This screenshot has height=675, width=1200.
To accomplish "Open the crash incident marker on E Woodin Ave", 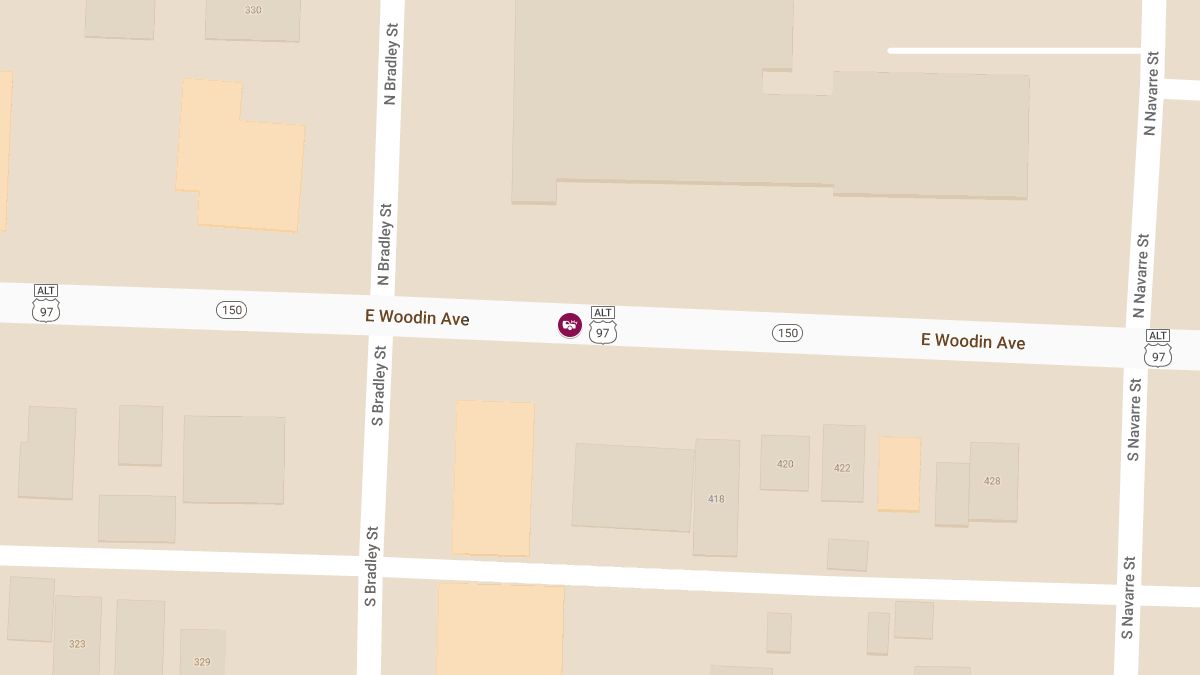I will click(569, 325).
